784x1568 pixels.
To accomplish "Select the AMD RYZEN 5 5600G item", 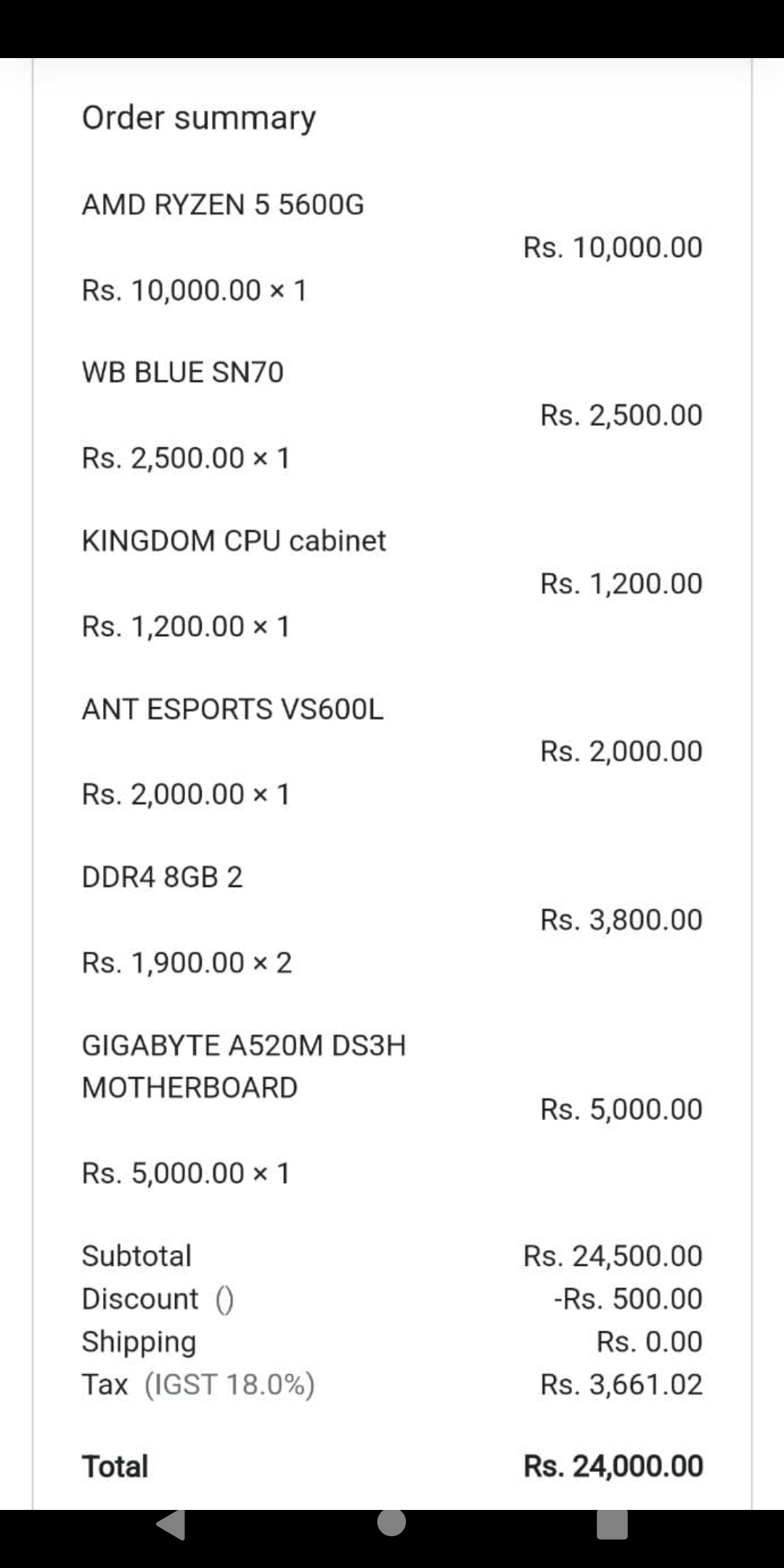I will tap(223, 205).
